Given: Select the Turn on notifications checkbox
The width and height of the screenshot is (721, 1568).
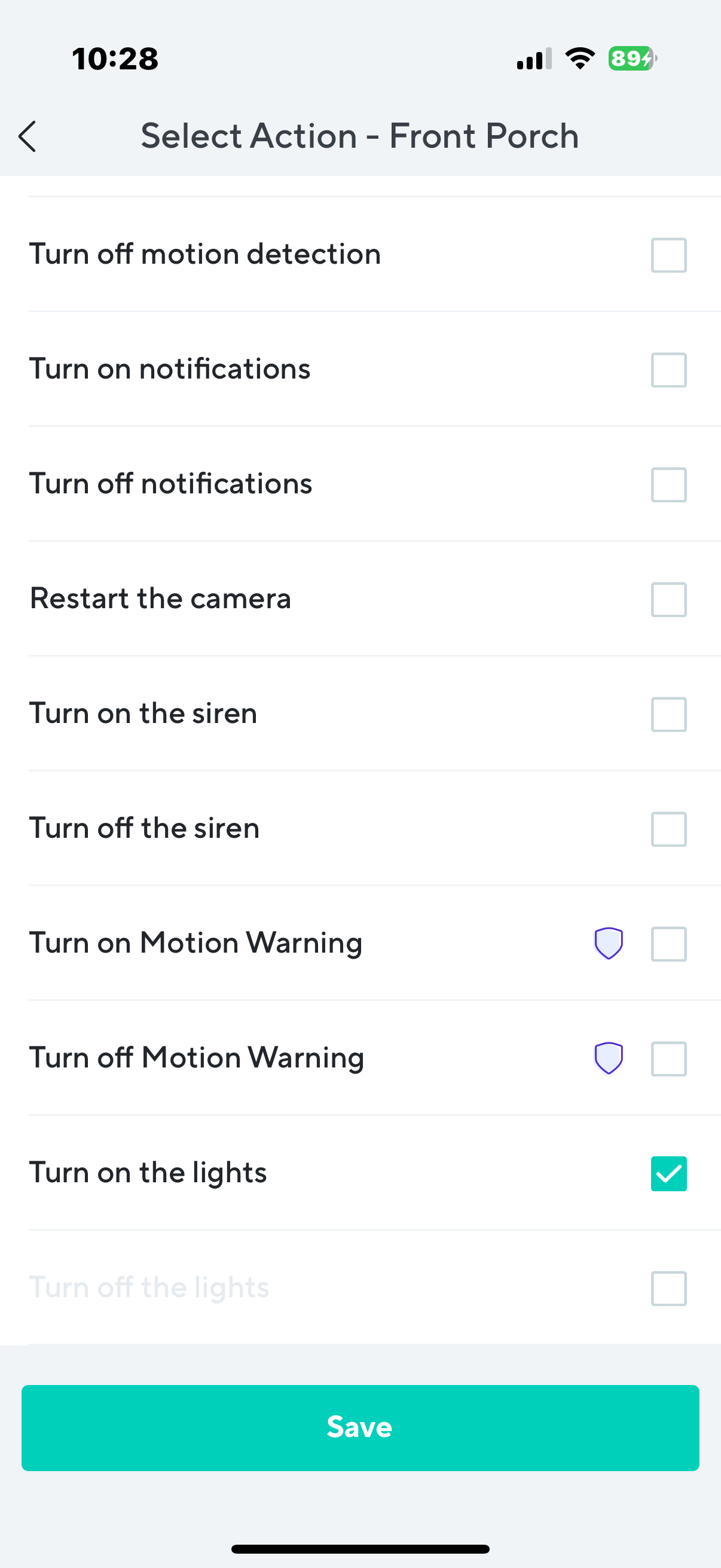Looking at the screenshot, I should click(668, 370).
